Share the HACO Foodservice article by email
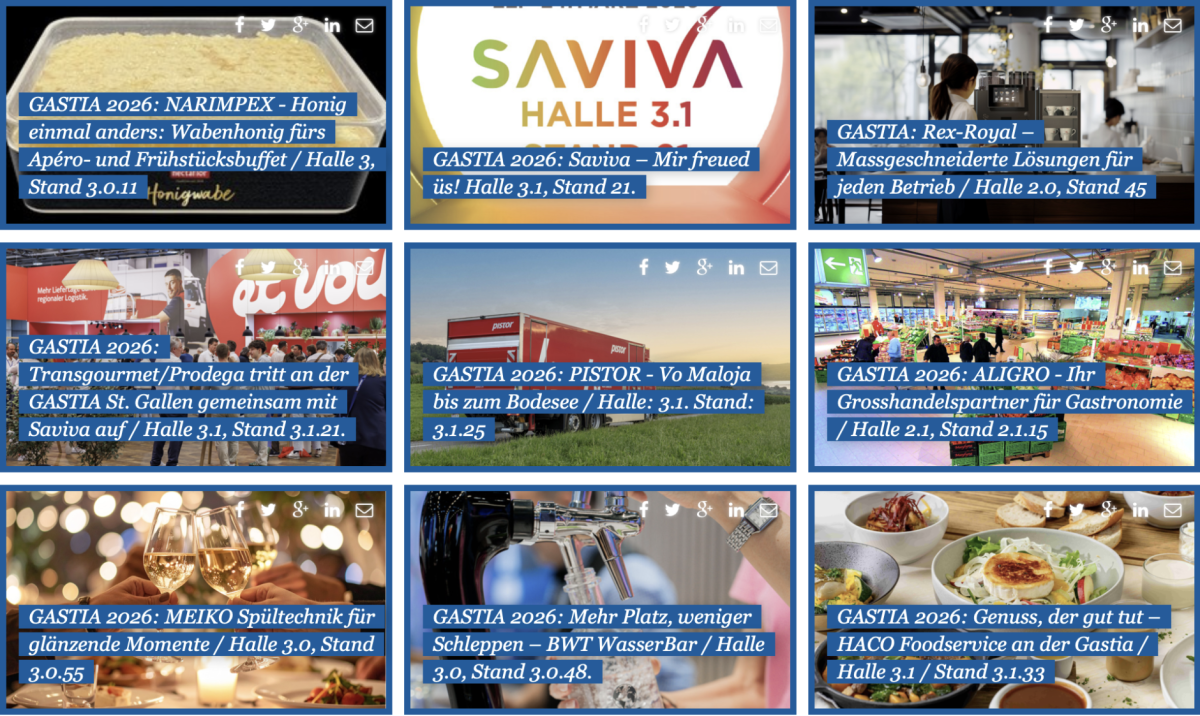1200x716 pixels. pos(1172,509)
